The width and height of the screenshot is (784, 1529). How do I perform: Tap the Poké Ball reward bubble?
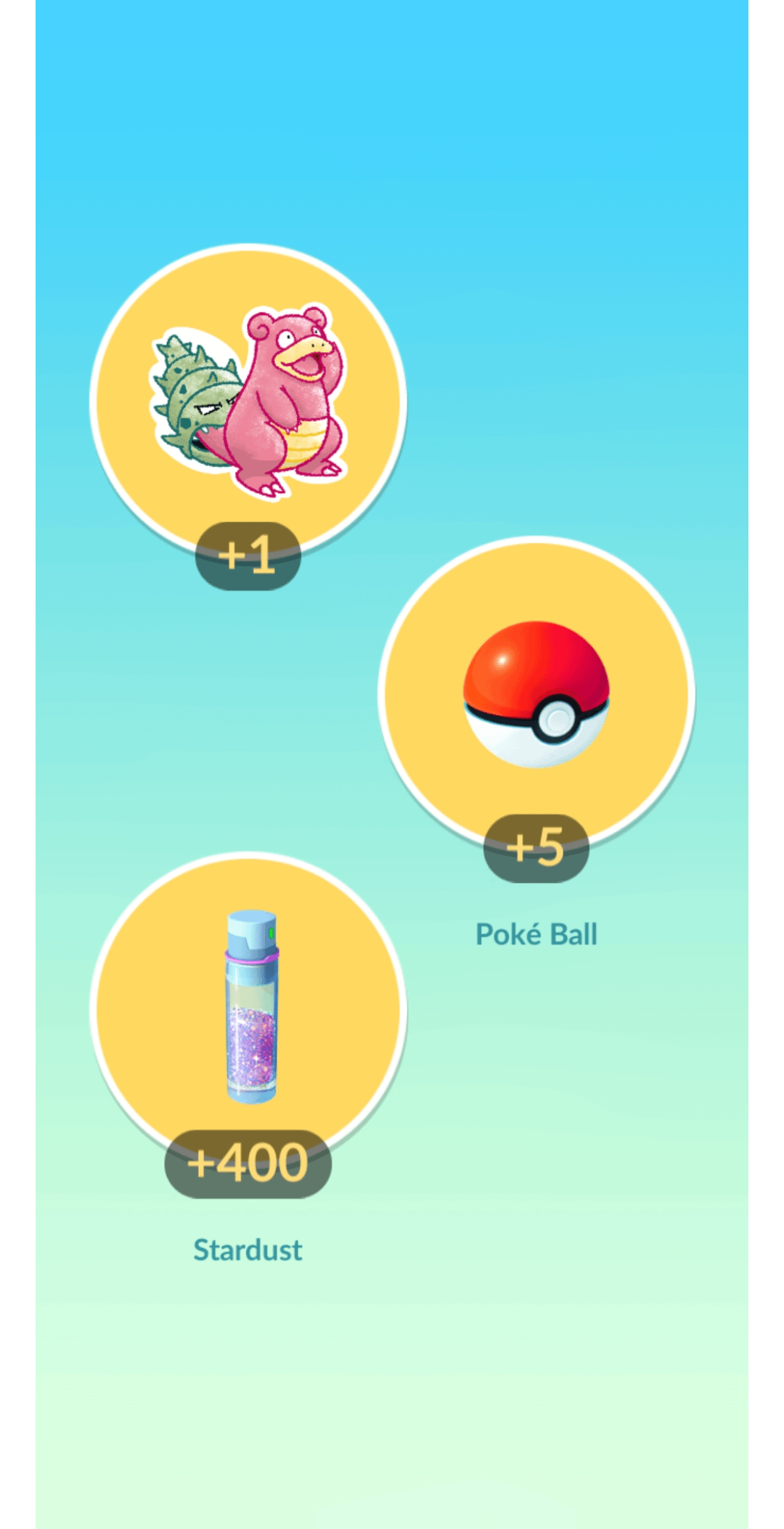pos(536,694)
